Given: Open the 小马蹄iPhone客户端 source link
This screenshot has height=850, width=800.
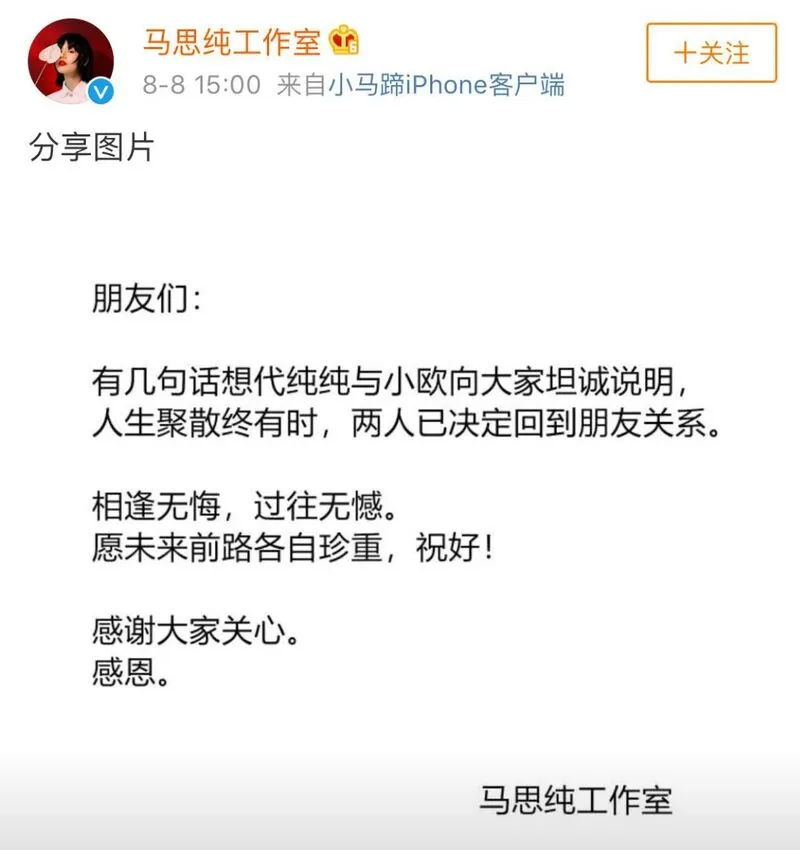Looking at the screenshot, I should 447,85.
